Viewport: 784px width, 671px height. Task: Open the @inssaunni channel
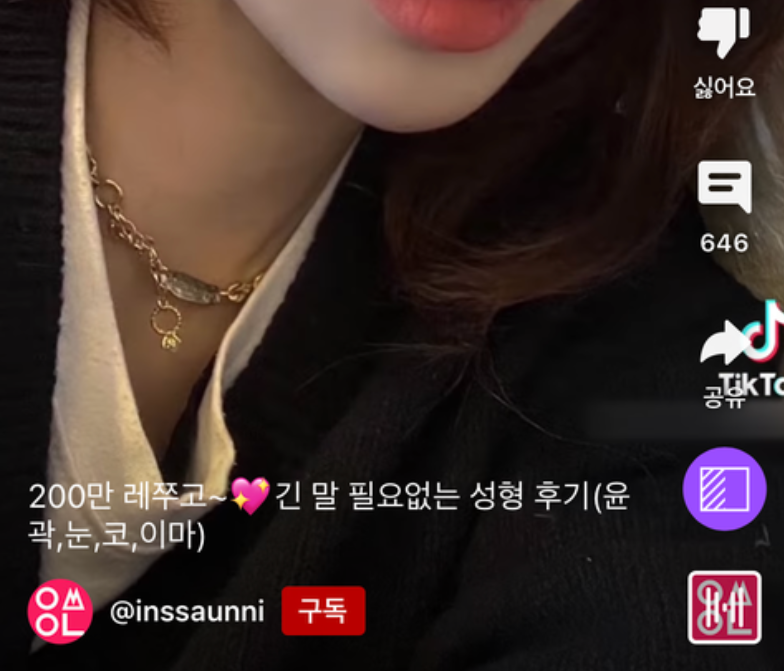pyautogui.click(x=187, y=611)
